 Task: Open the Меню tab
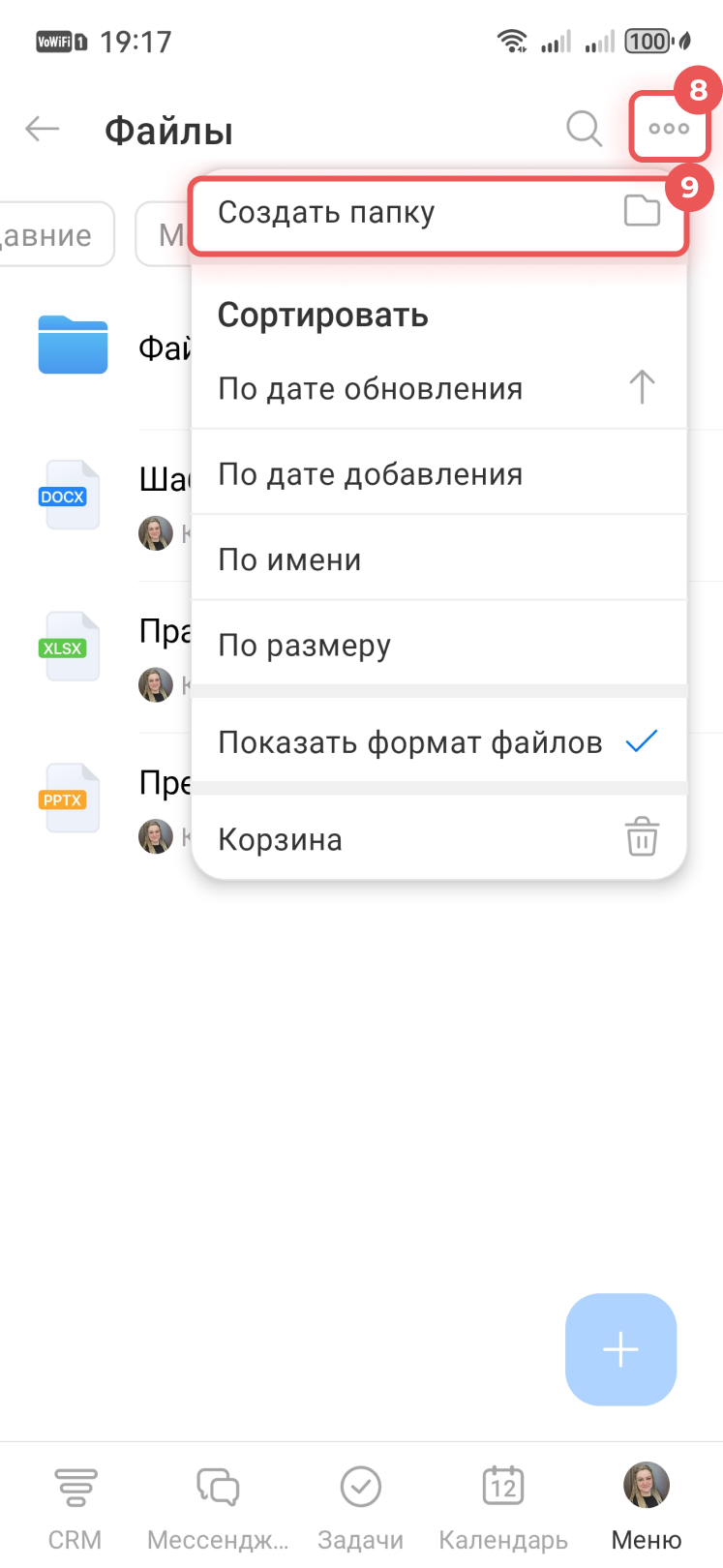click(646, 1505)
